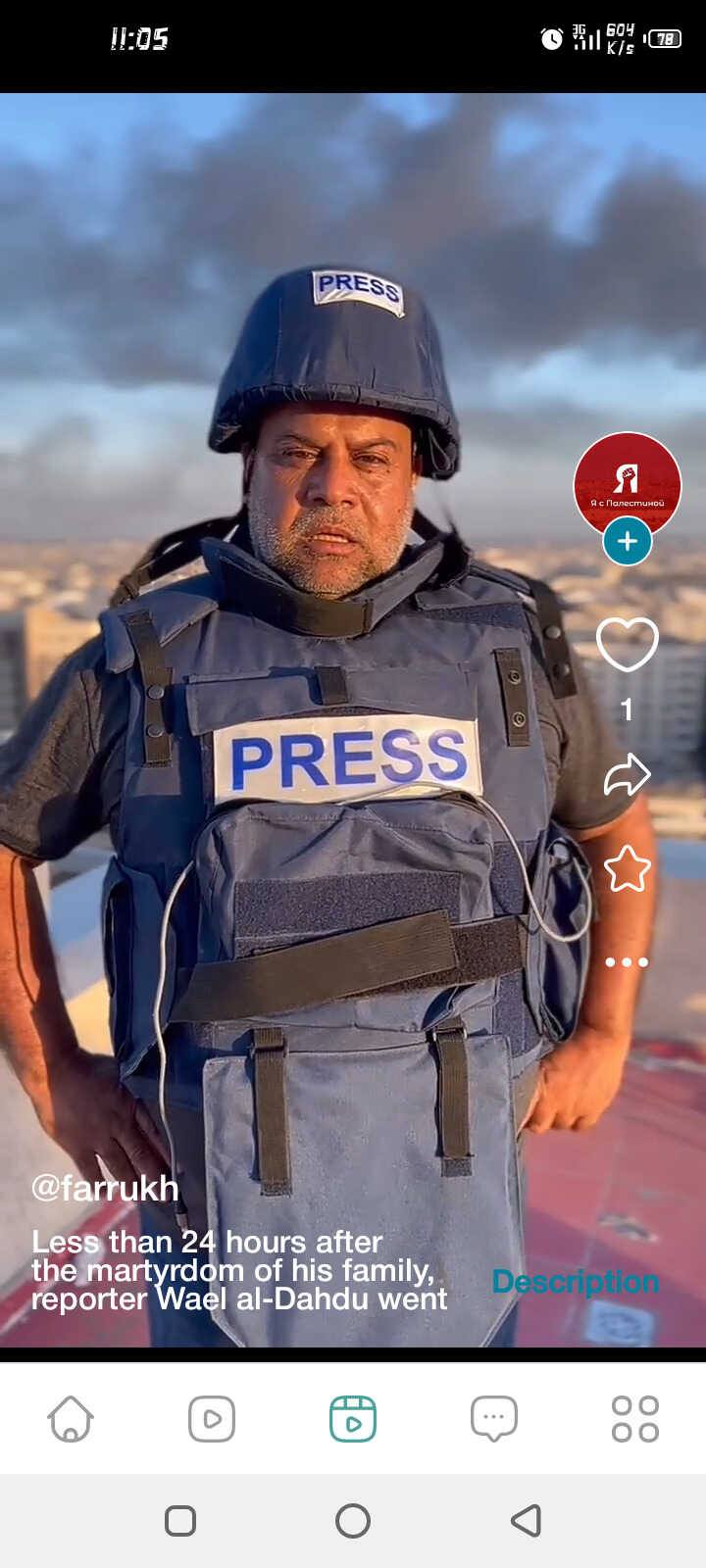Follow the poster with the plus button
706x1568 pixels.
pos(627,541)
